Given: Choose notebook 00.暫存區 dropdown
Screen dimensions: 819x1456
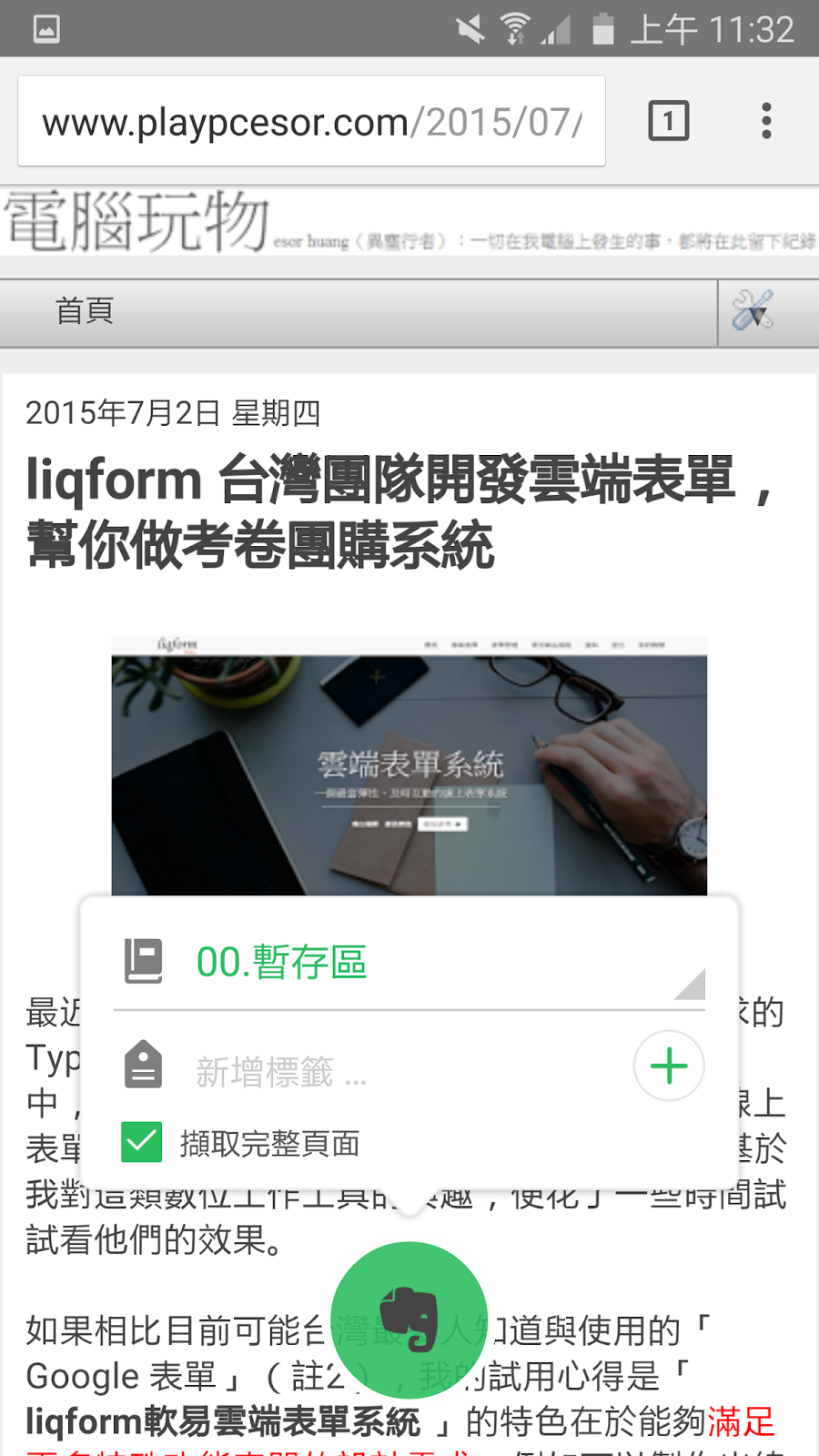Looking at the screenshot, I should [x=414, y=963].
